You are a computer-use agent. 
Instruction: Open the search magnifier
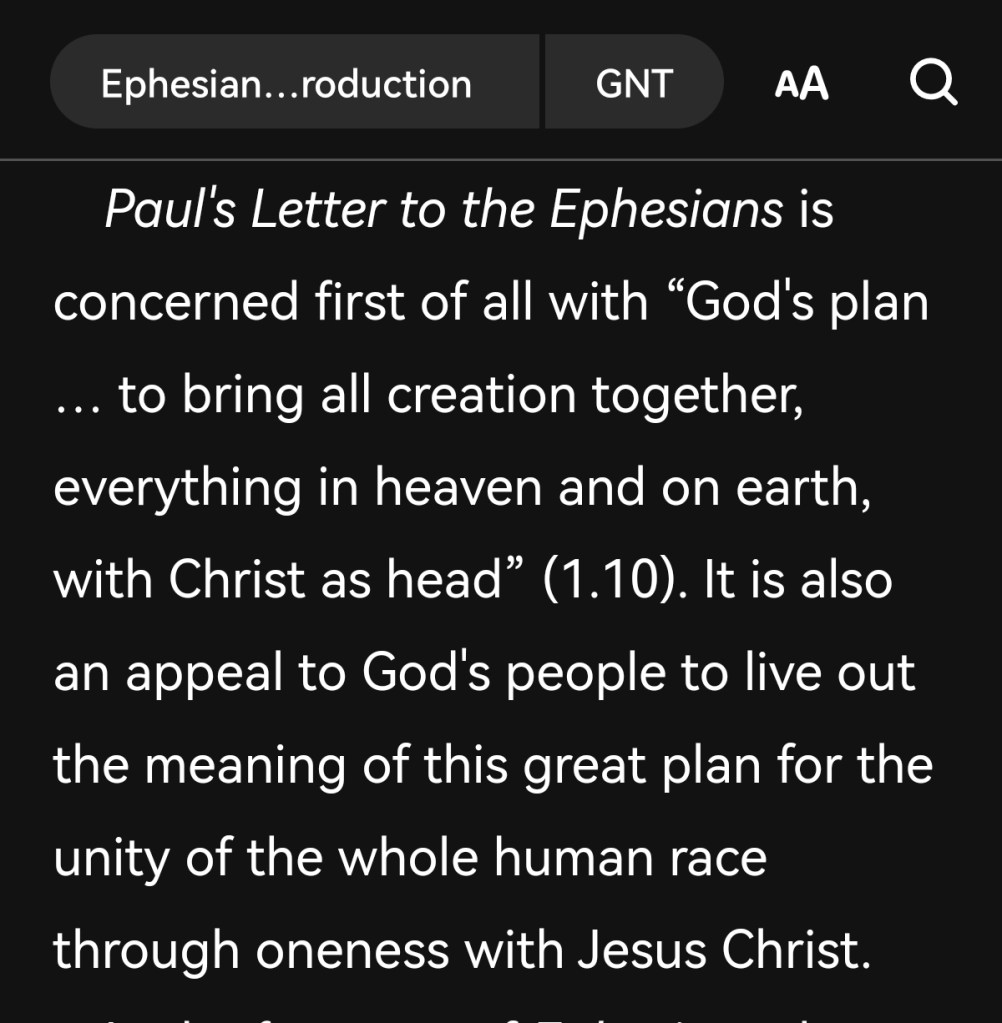click(x=934, y=84)
